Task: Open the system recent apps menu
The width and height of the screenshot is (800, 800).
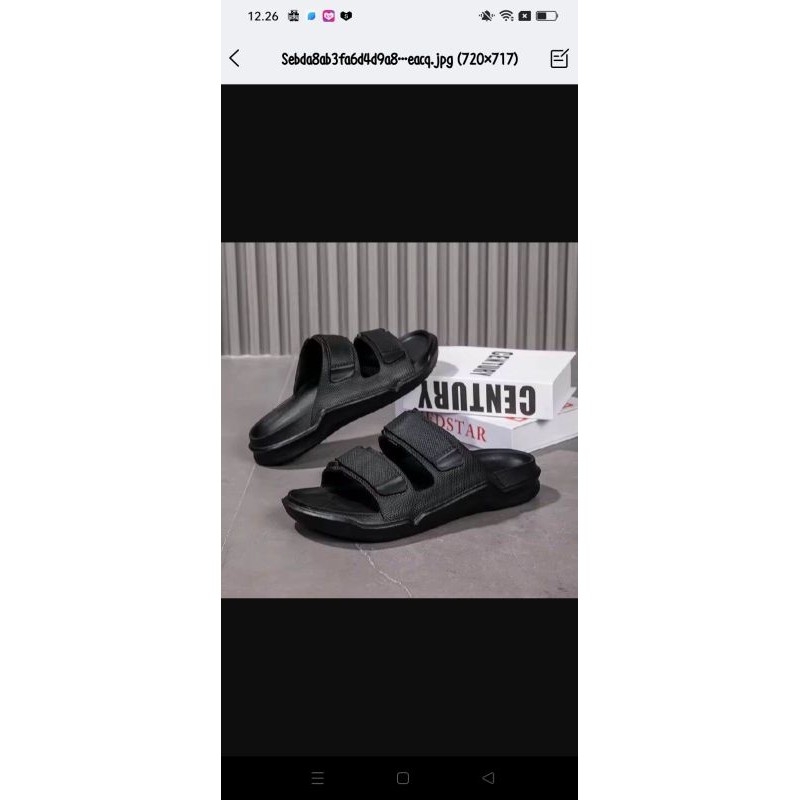Action: click(318, 777)
